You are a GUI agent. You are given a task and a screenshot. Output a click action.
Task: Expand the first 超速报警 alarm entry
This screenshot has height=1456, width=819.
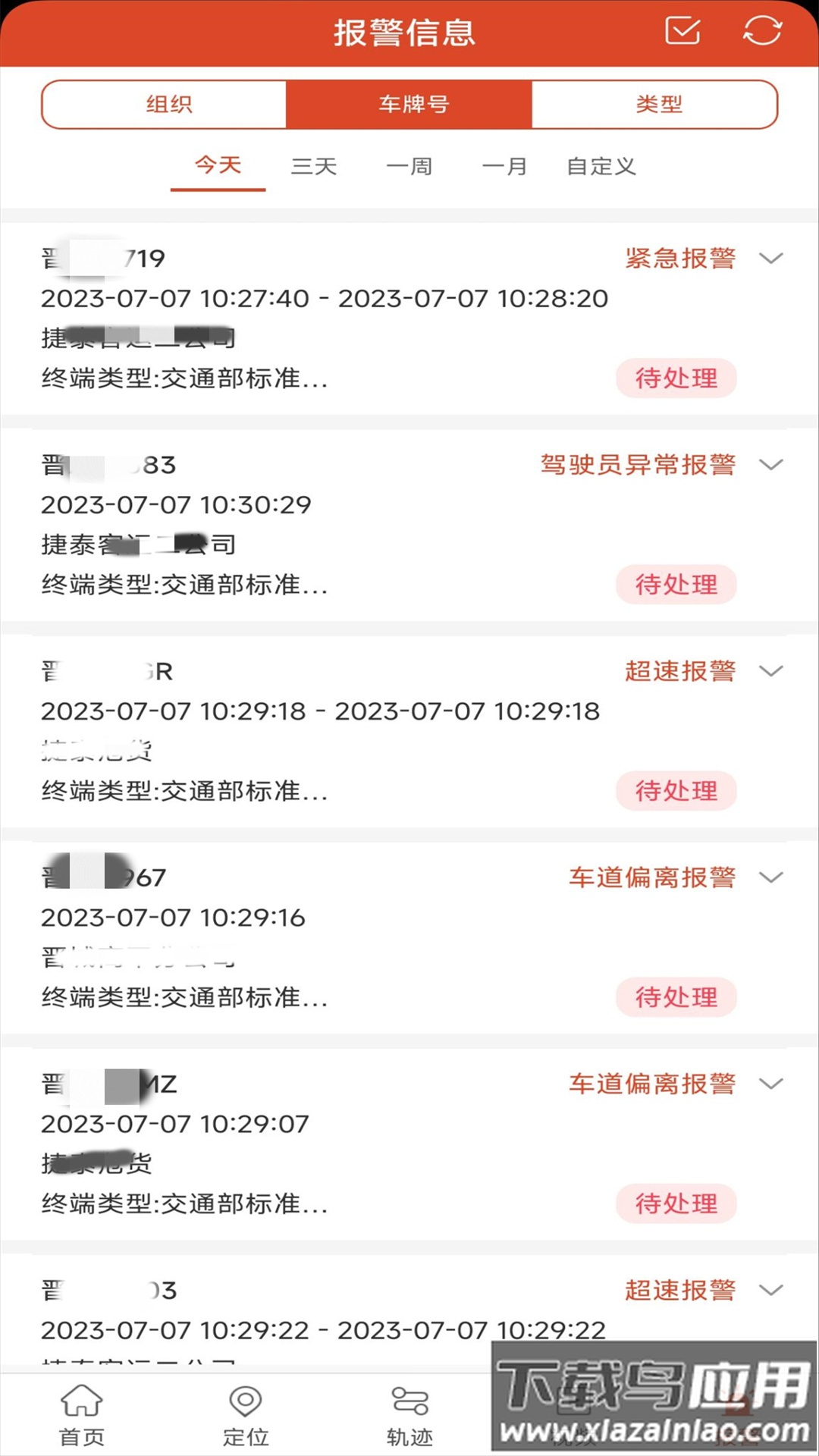pyautogui.click(x=772, y=672)
